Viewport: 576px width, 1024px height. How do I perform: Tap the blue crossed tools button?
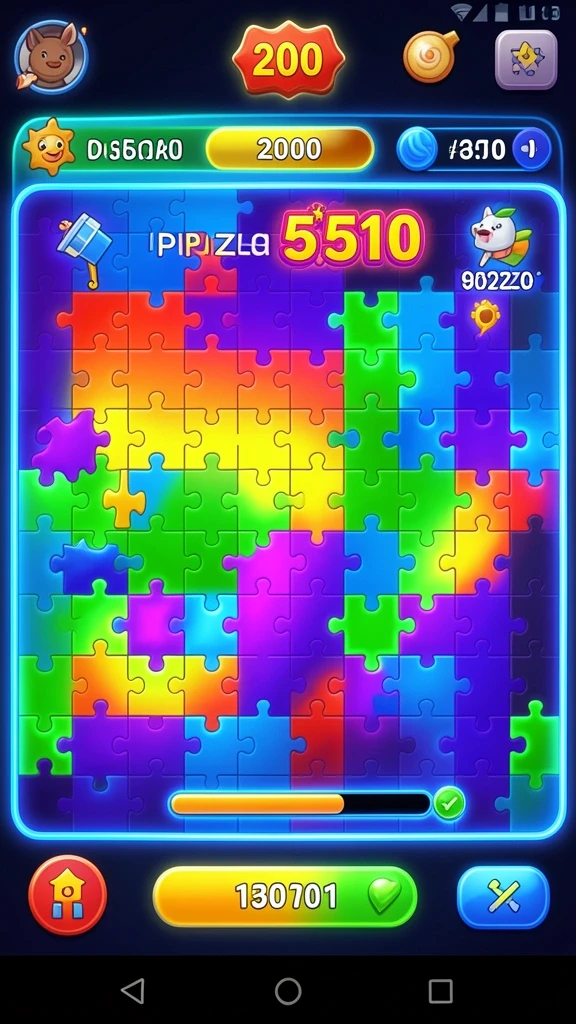(503, 897)
